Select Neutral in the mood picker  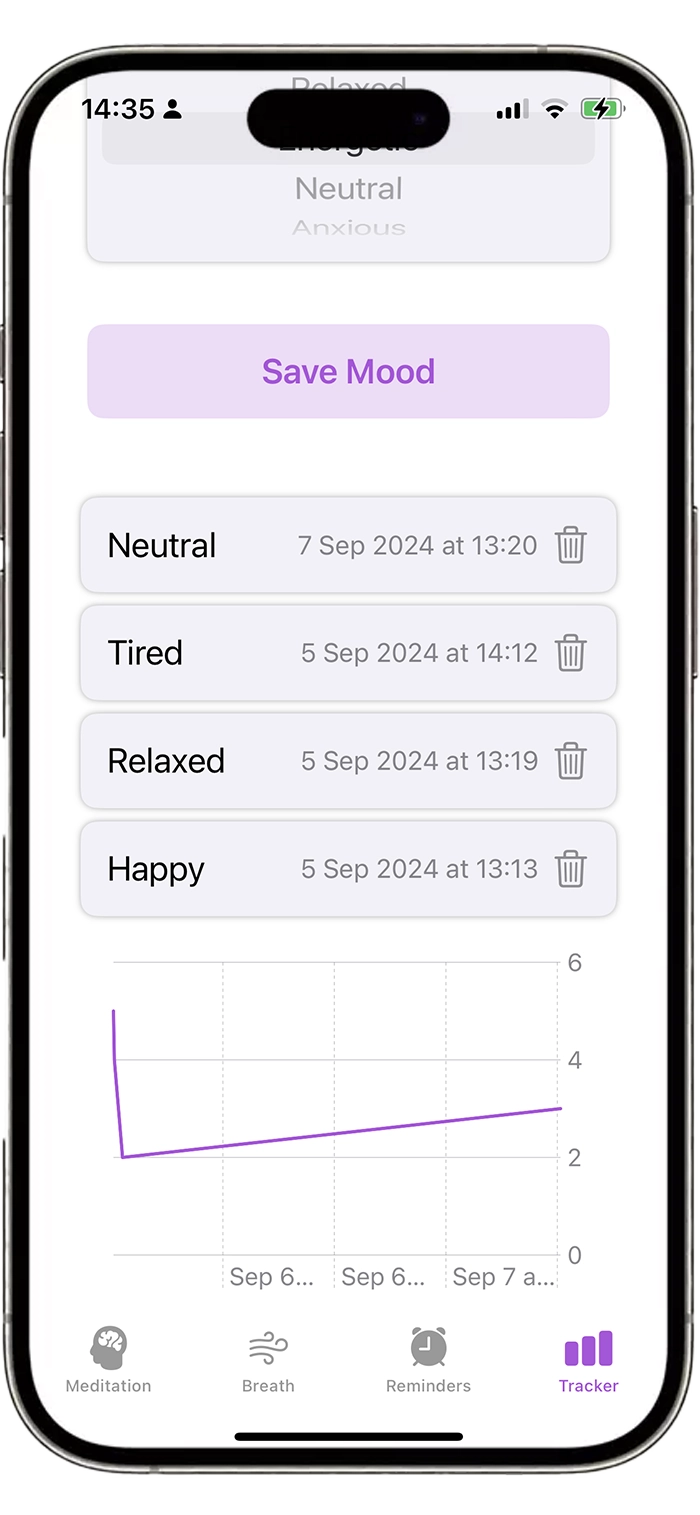click(x=348, y=188)
